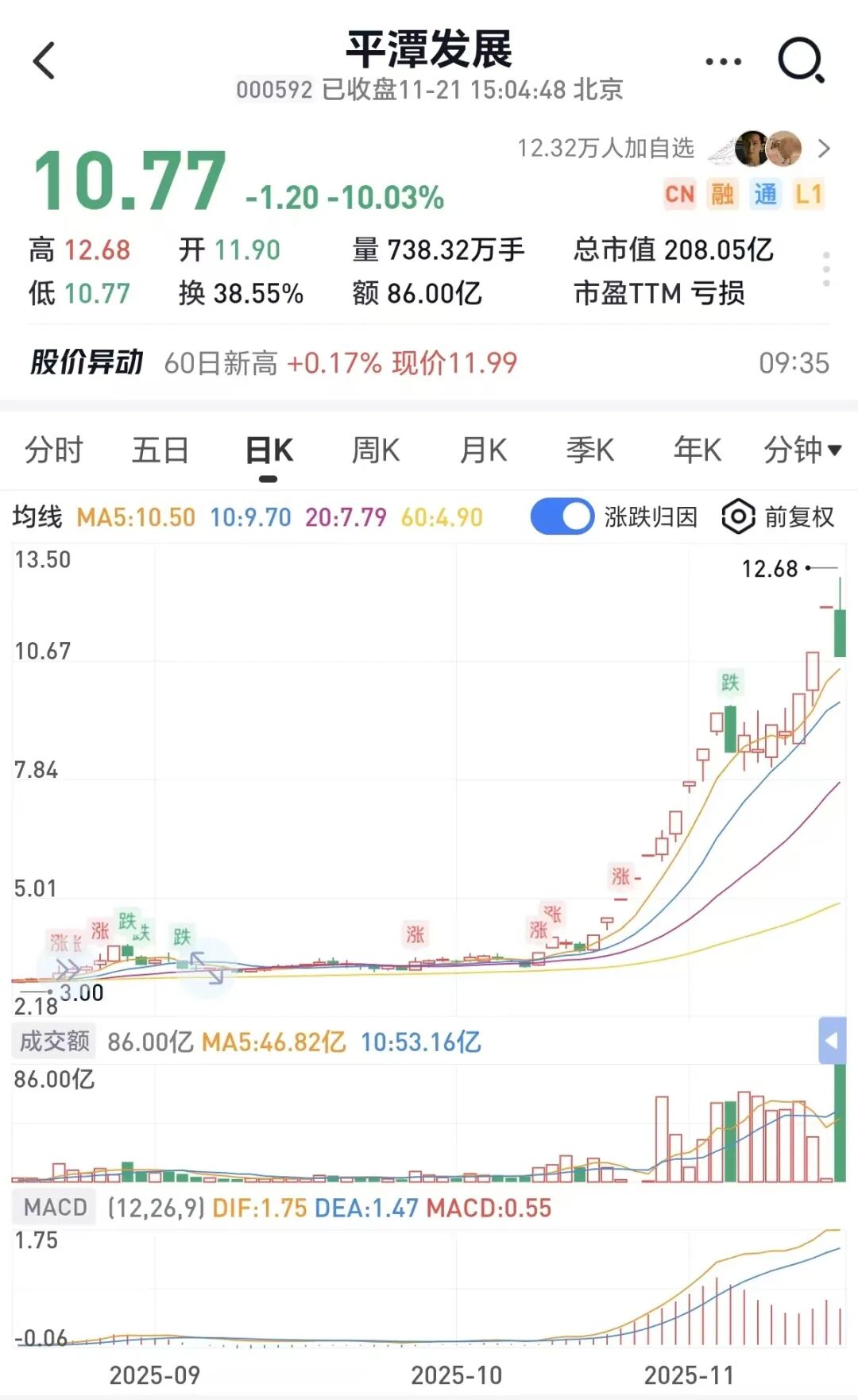The image size is (858, 1400).
Task: Tap the 成交额 indicator label
Action: [x=54, y=1041]
